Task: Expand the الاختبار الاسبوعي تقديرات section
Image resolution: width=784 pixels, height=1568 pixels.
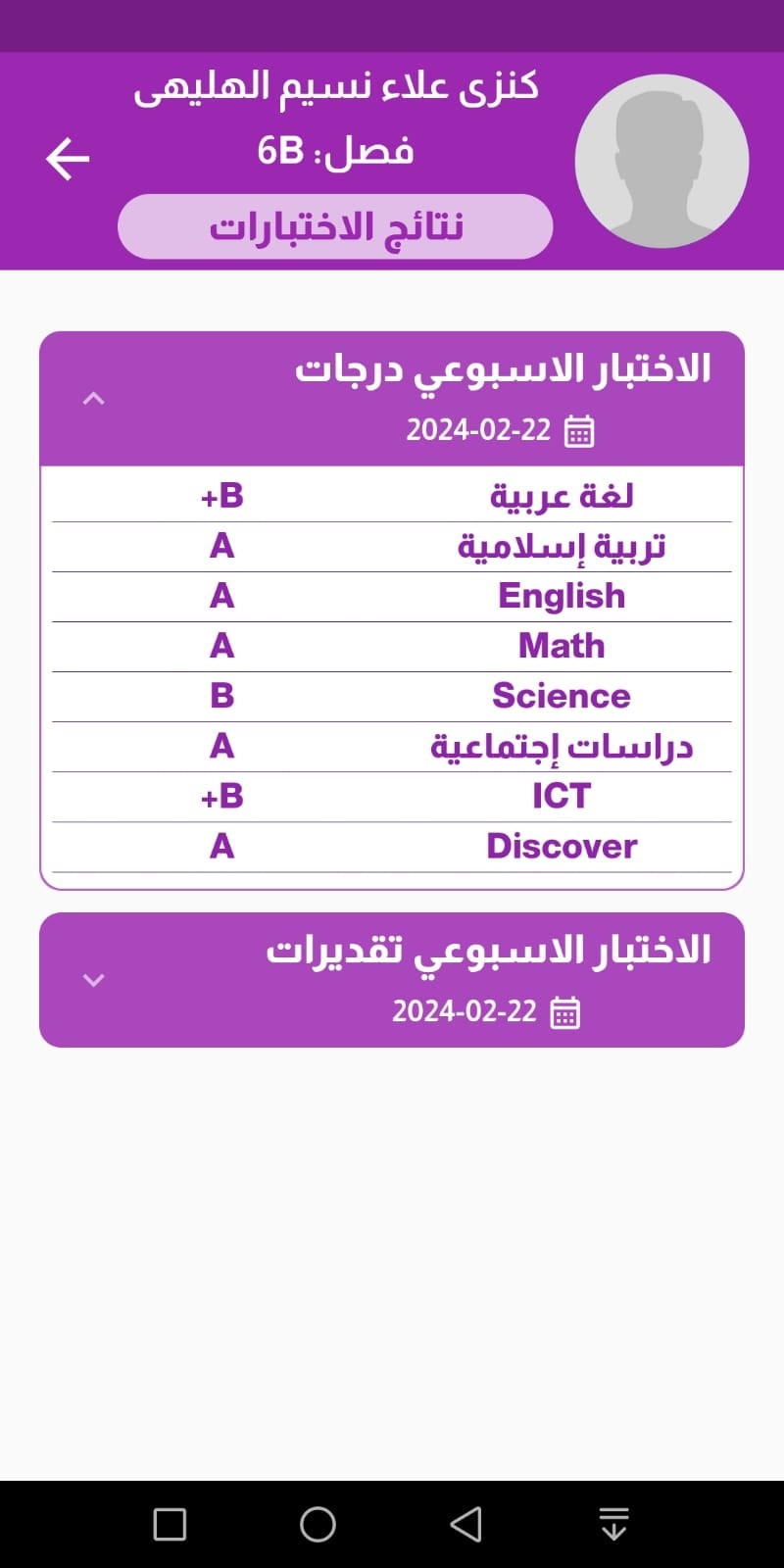Action: (93, 980)
